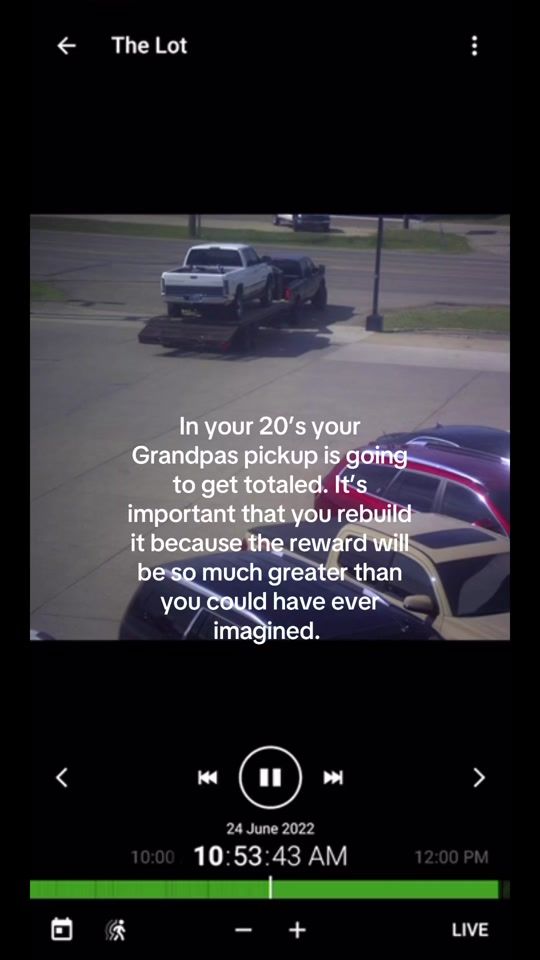Jump to LIVE view

tap(470, 929)
